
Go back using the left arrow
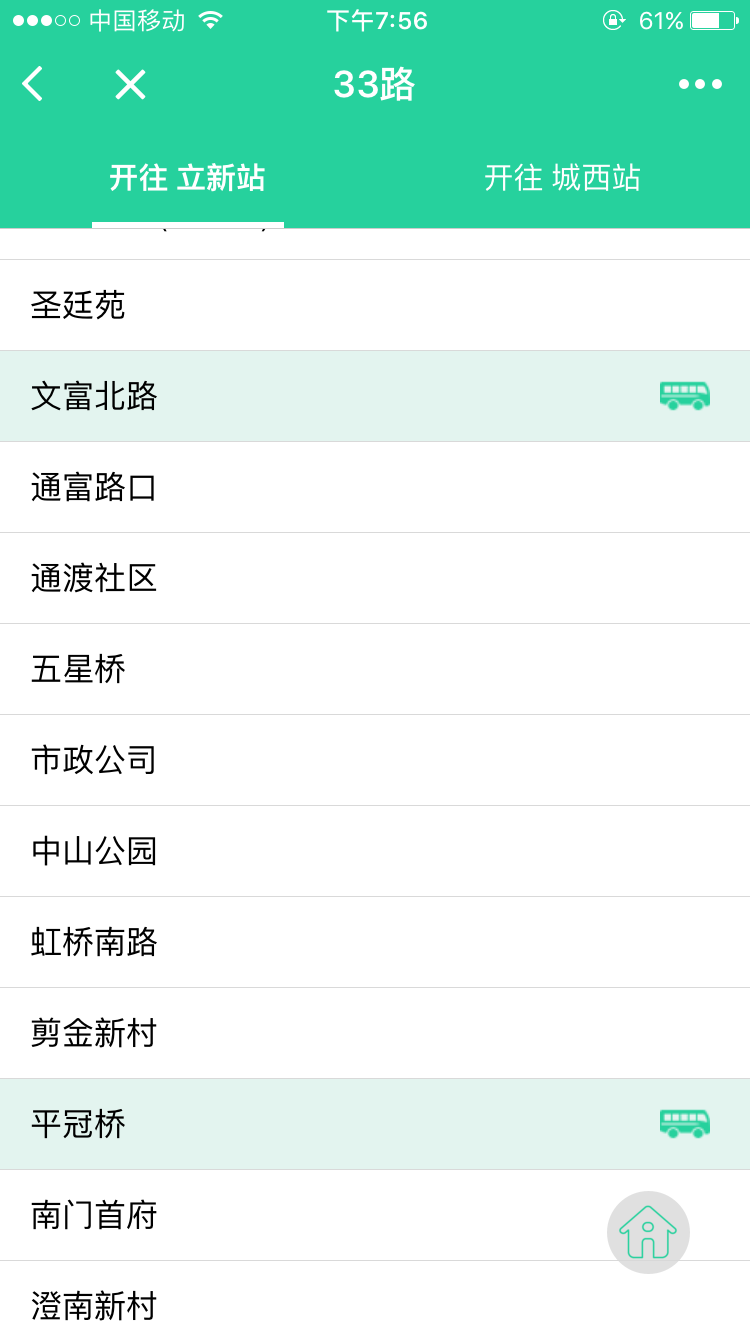33,84
